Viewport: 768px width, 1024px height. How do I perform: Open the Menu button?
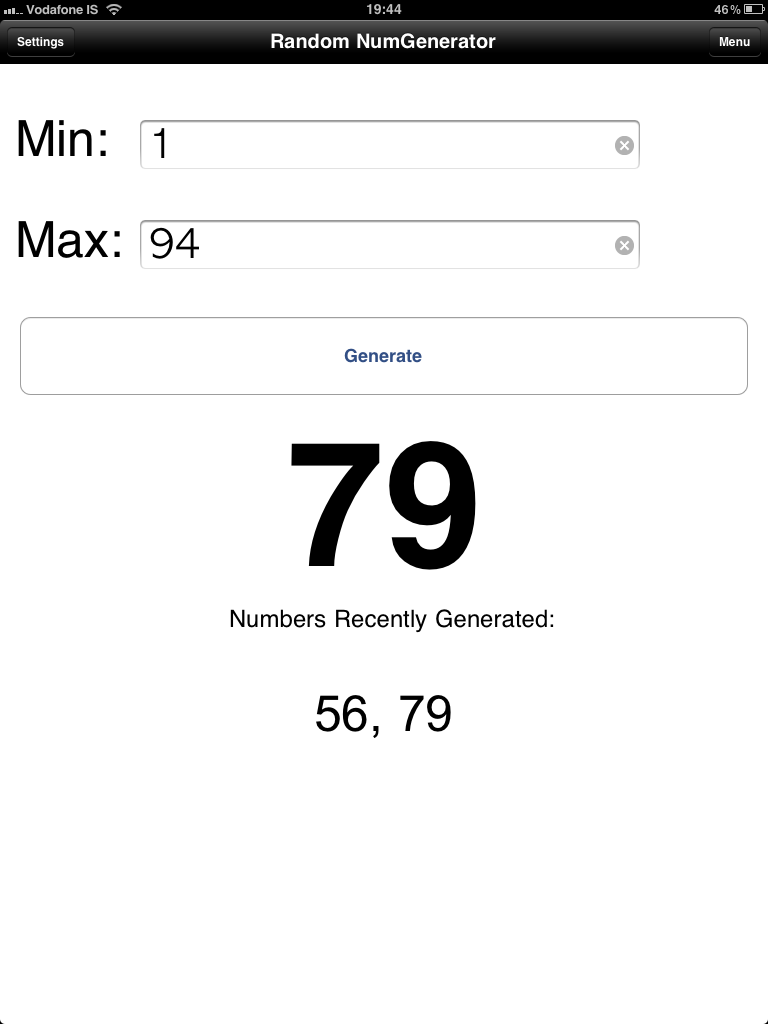click(x=734, y=42)
